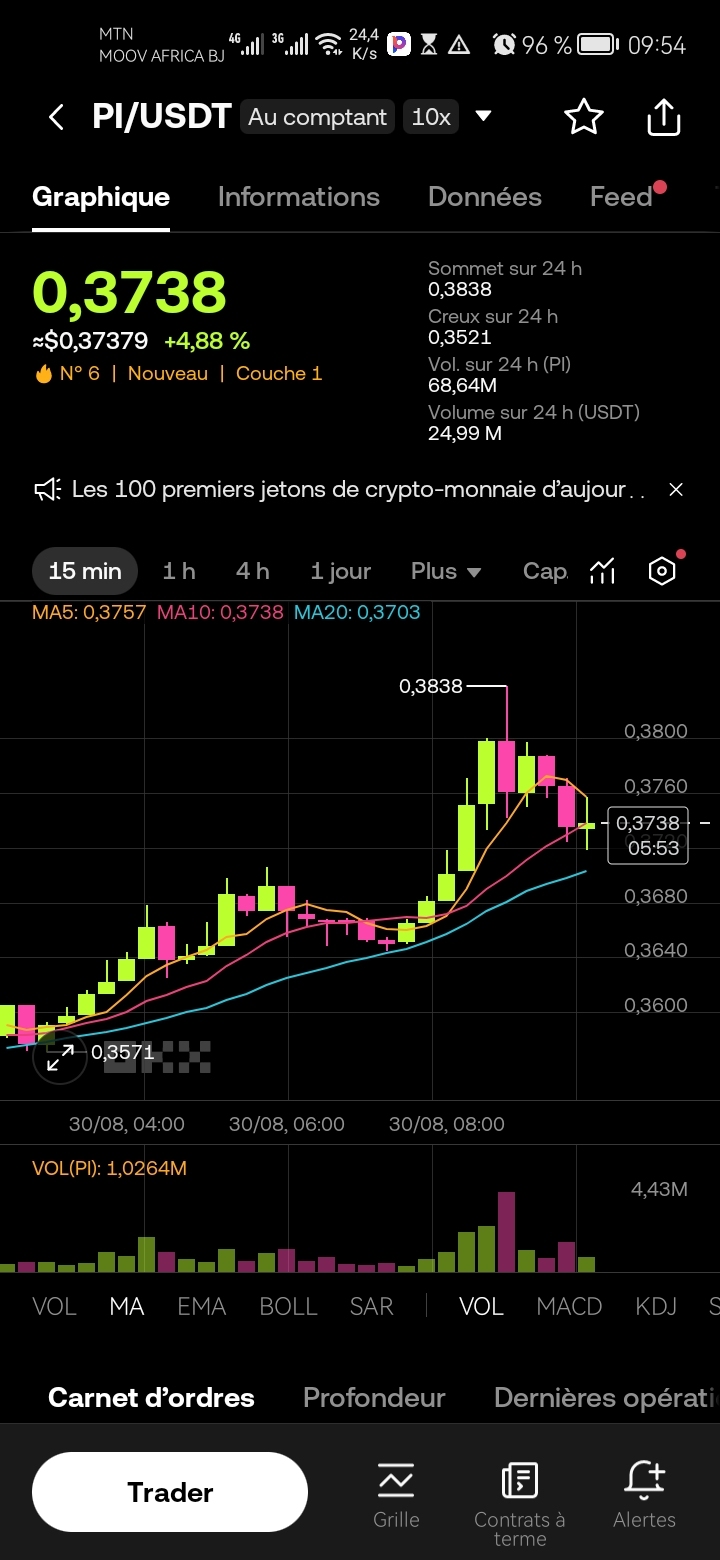Viewport: 720px width, 1560px height.
Task: Expand the Plus time interval dropdown
Action: [446, 571]
